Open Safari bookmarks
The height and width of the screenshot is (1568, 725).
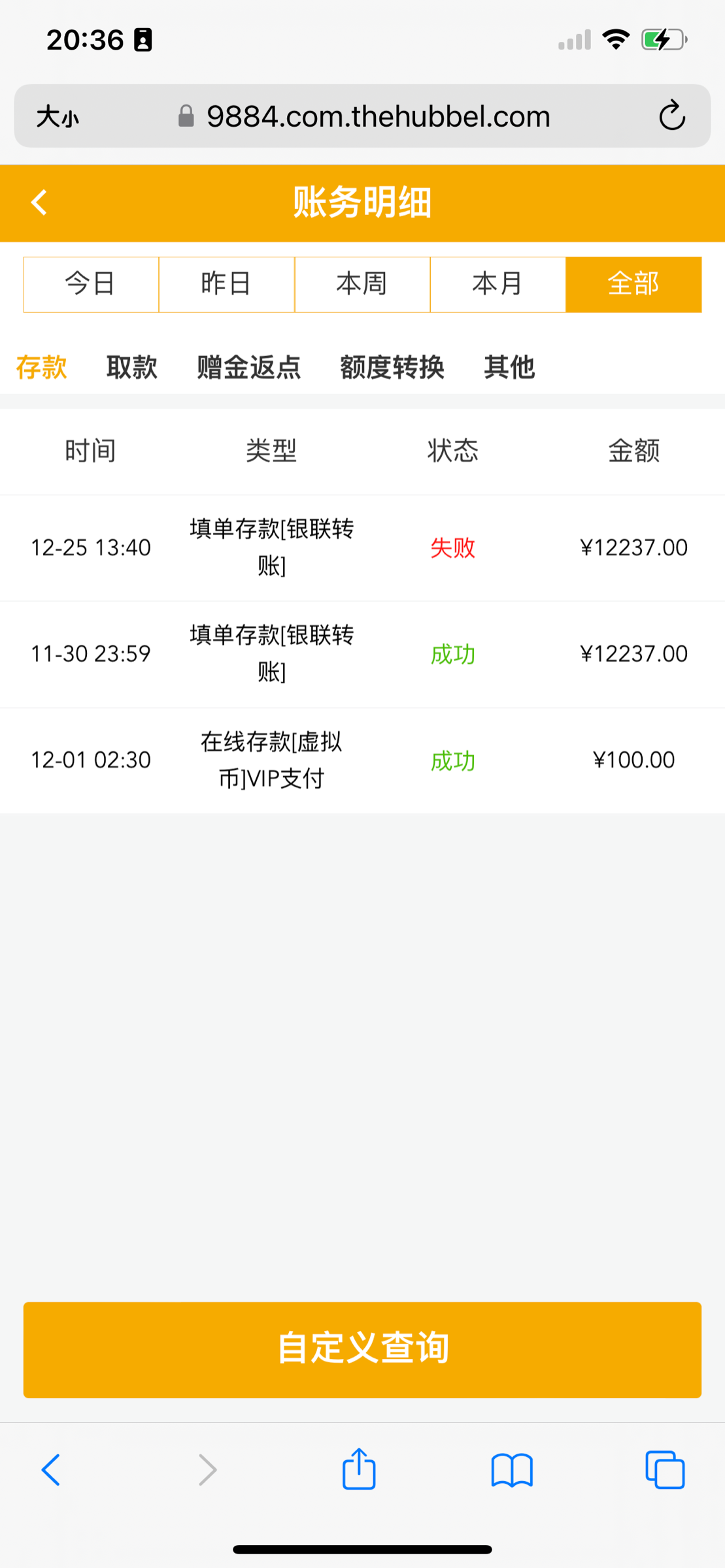512,1470
